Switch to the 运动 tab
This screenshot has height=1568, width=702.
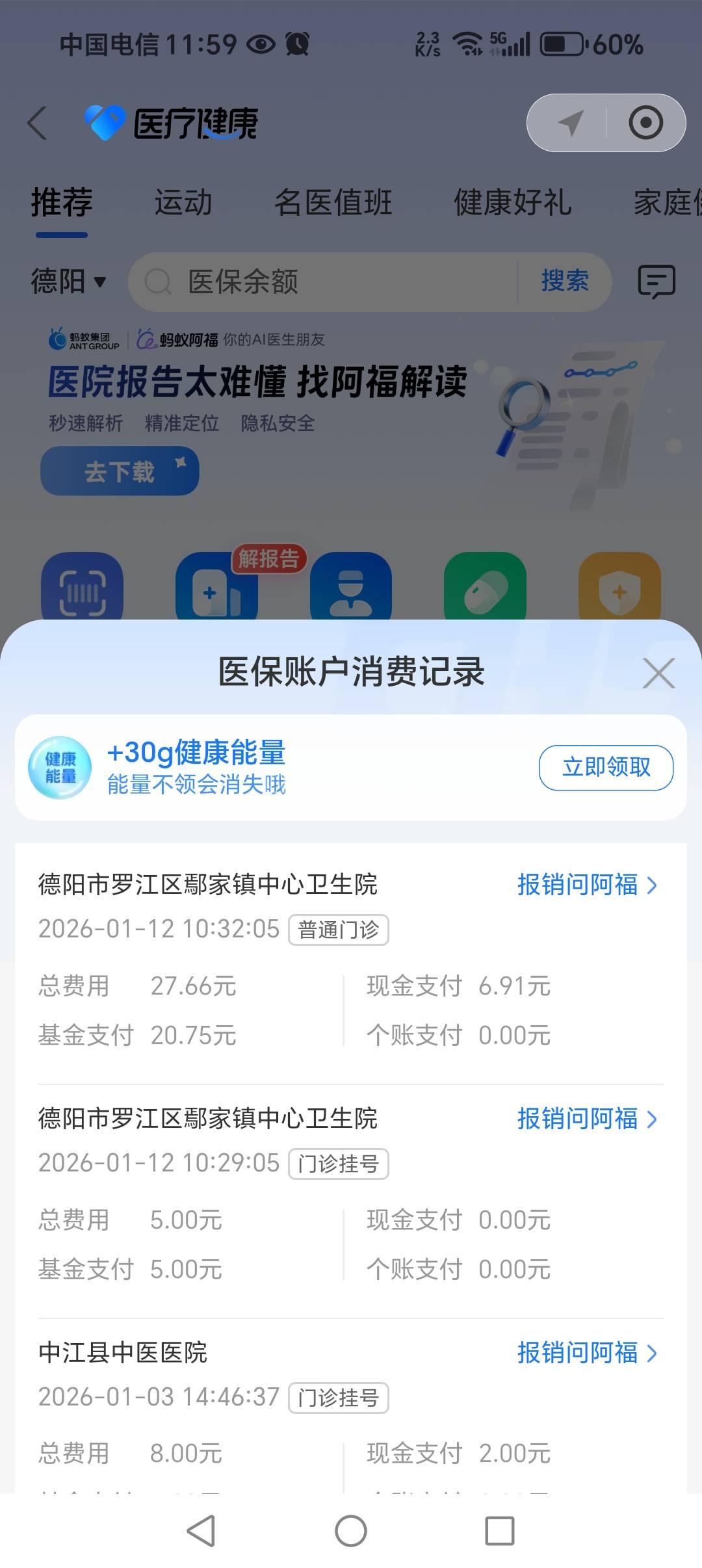pos(183,202)
